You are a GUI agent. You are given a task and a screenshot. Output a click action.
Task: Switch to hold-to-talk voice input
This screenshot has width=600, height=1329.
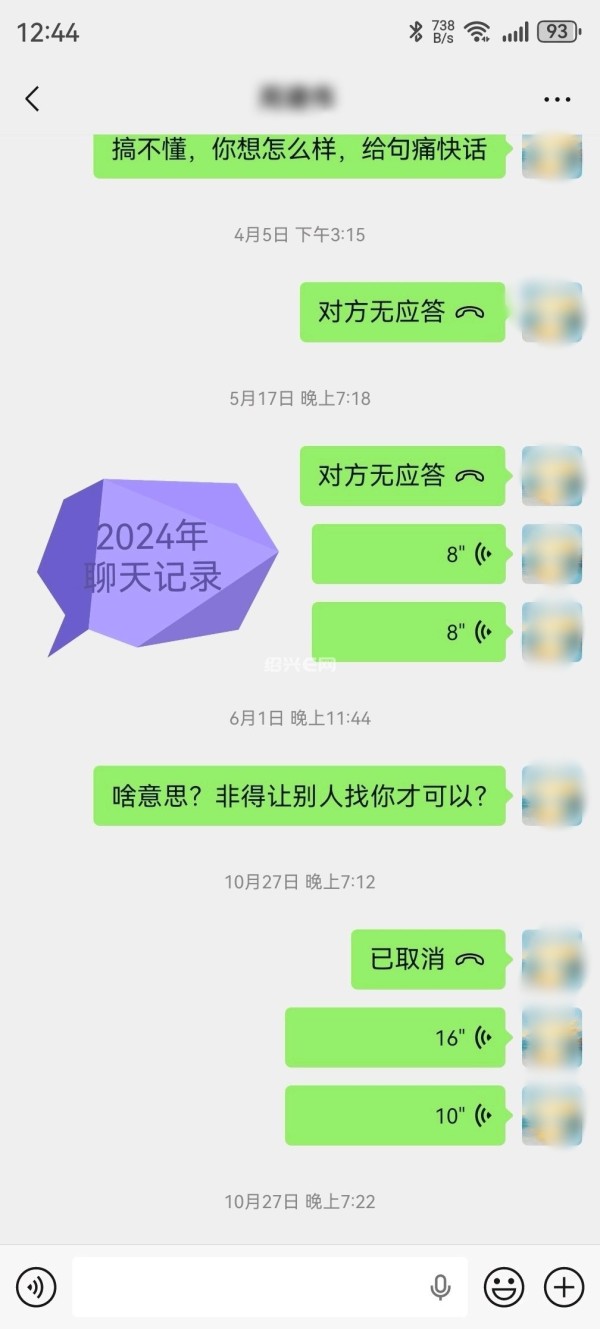tap(36, 1286)
